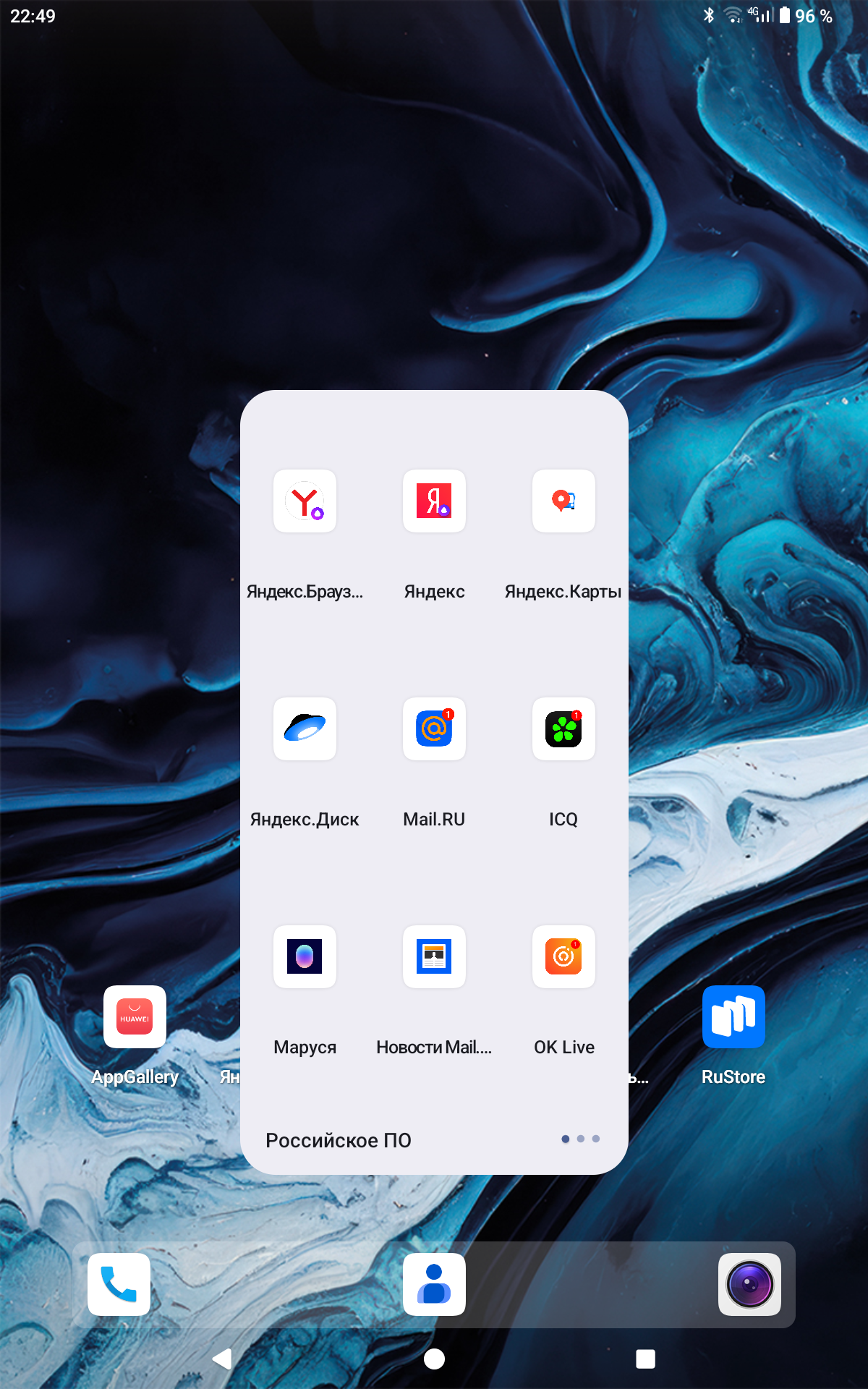
Task: Open Новости Mail news app
Action: (434, 957)
